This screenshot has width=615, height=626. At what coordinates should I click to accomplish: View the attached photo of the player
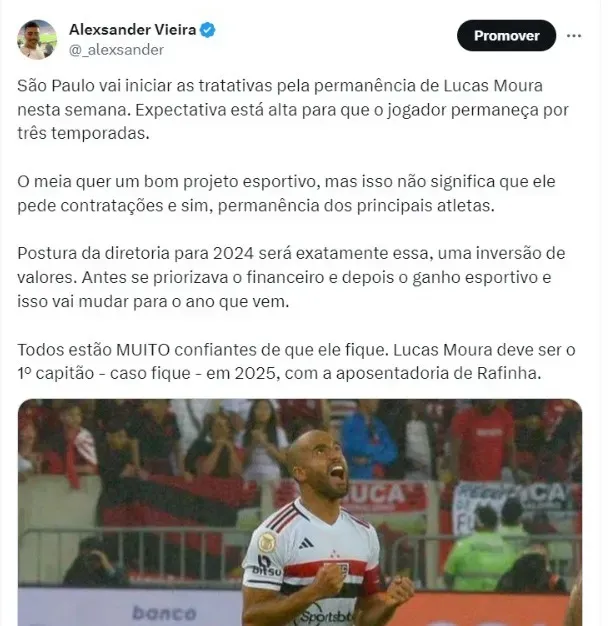click(x=300, y=512)
